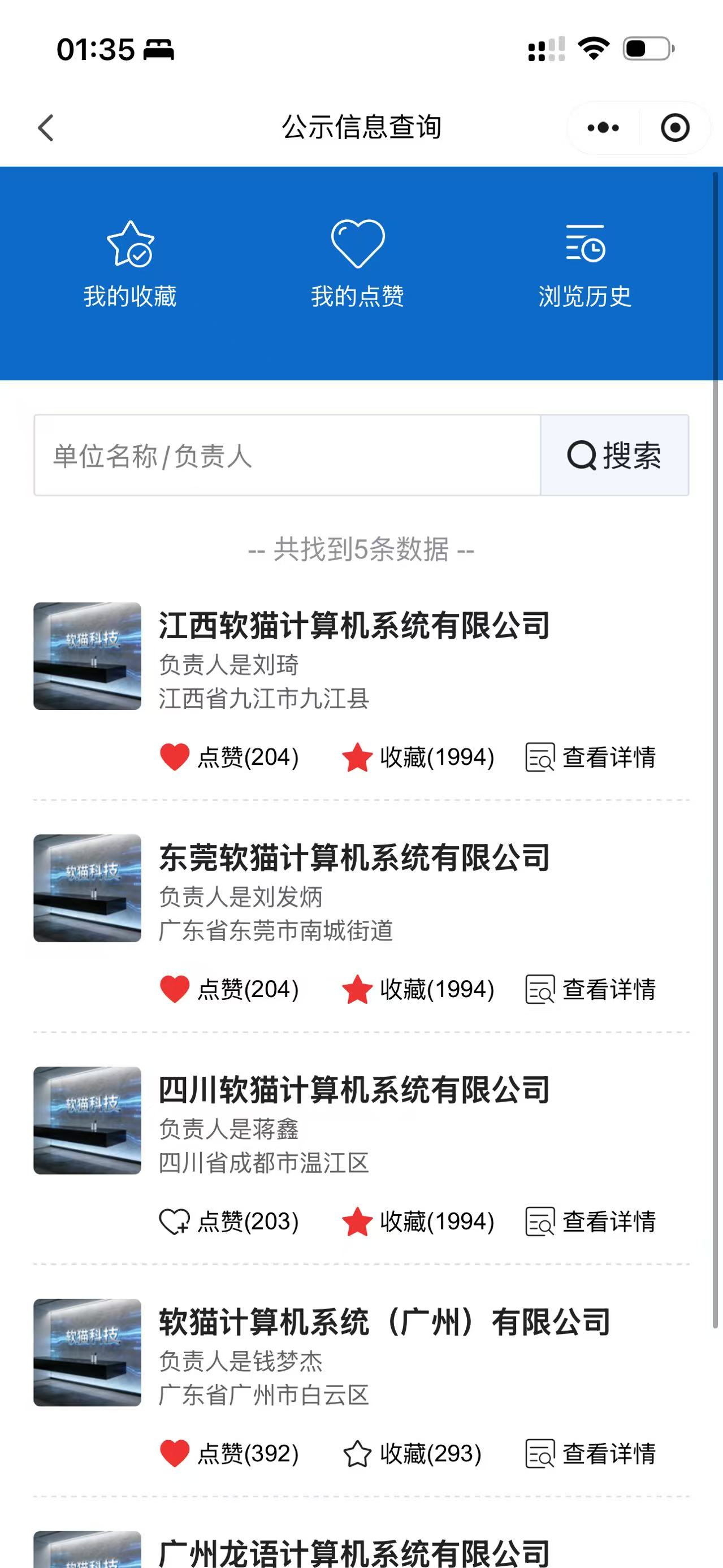Open 我的收藏 favorites
This screenshot has width=723, height=1568.
click(130, 266)
